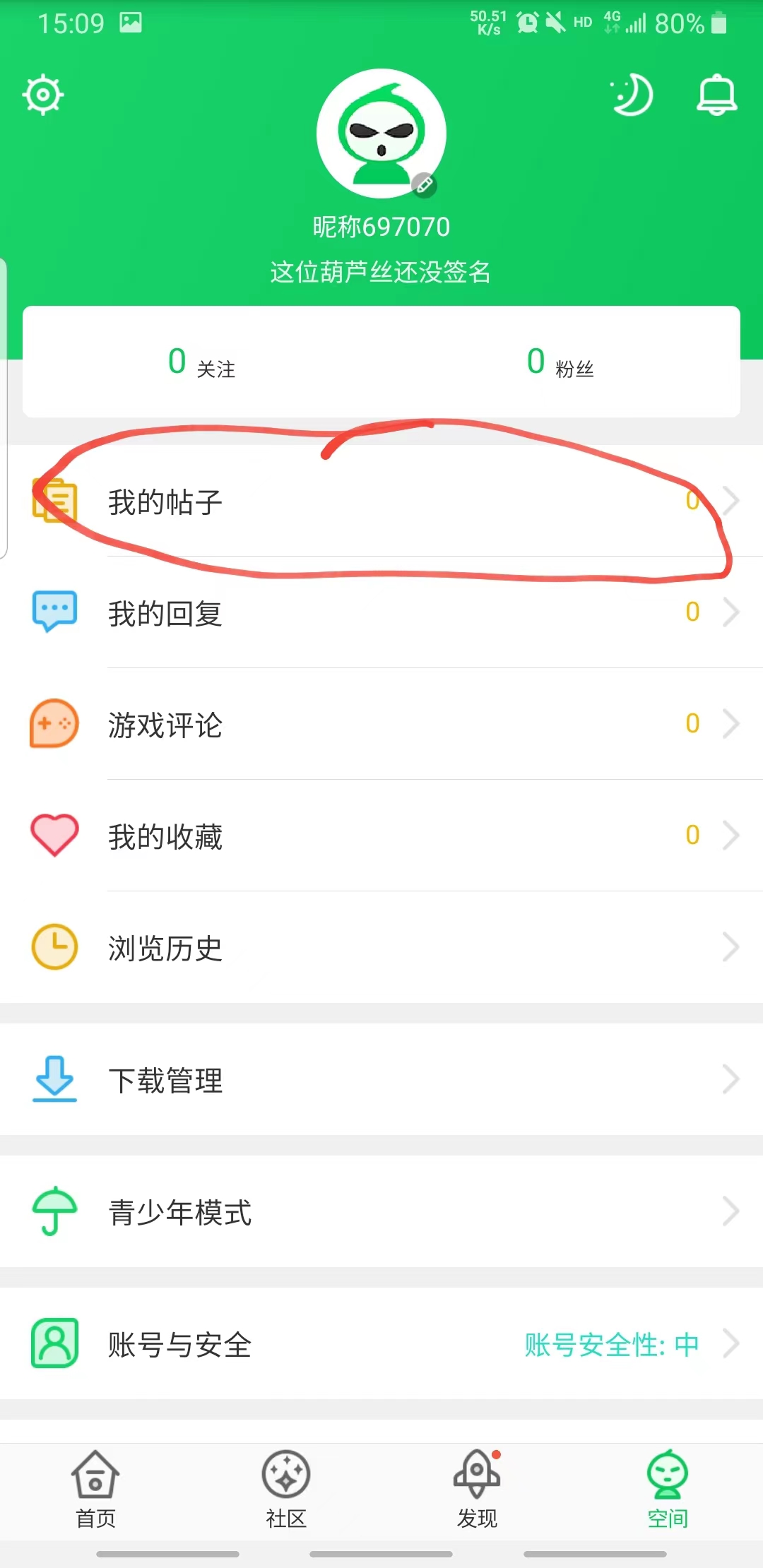The width and height of the screenshot is (763, 1568).
Task: Tap the 游戏评论 game comment icon
Action: [54, 724]
